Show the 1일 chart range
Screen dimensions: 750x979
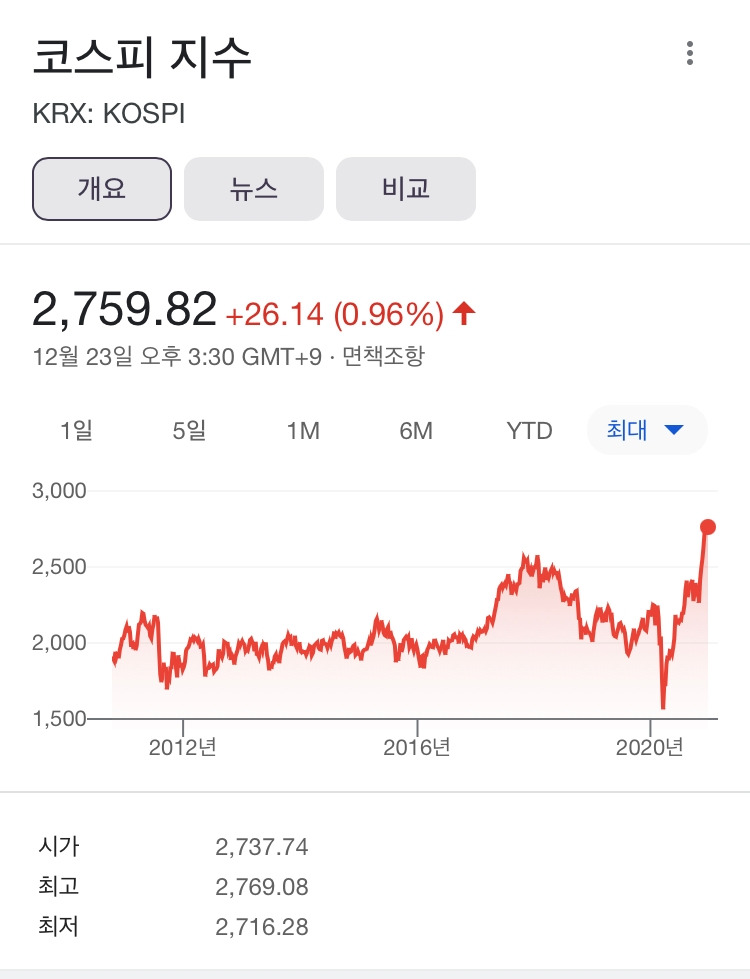pyautogui.click(x=76, y=431)
